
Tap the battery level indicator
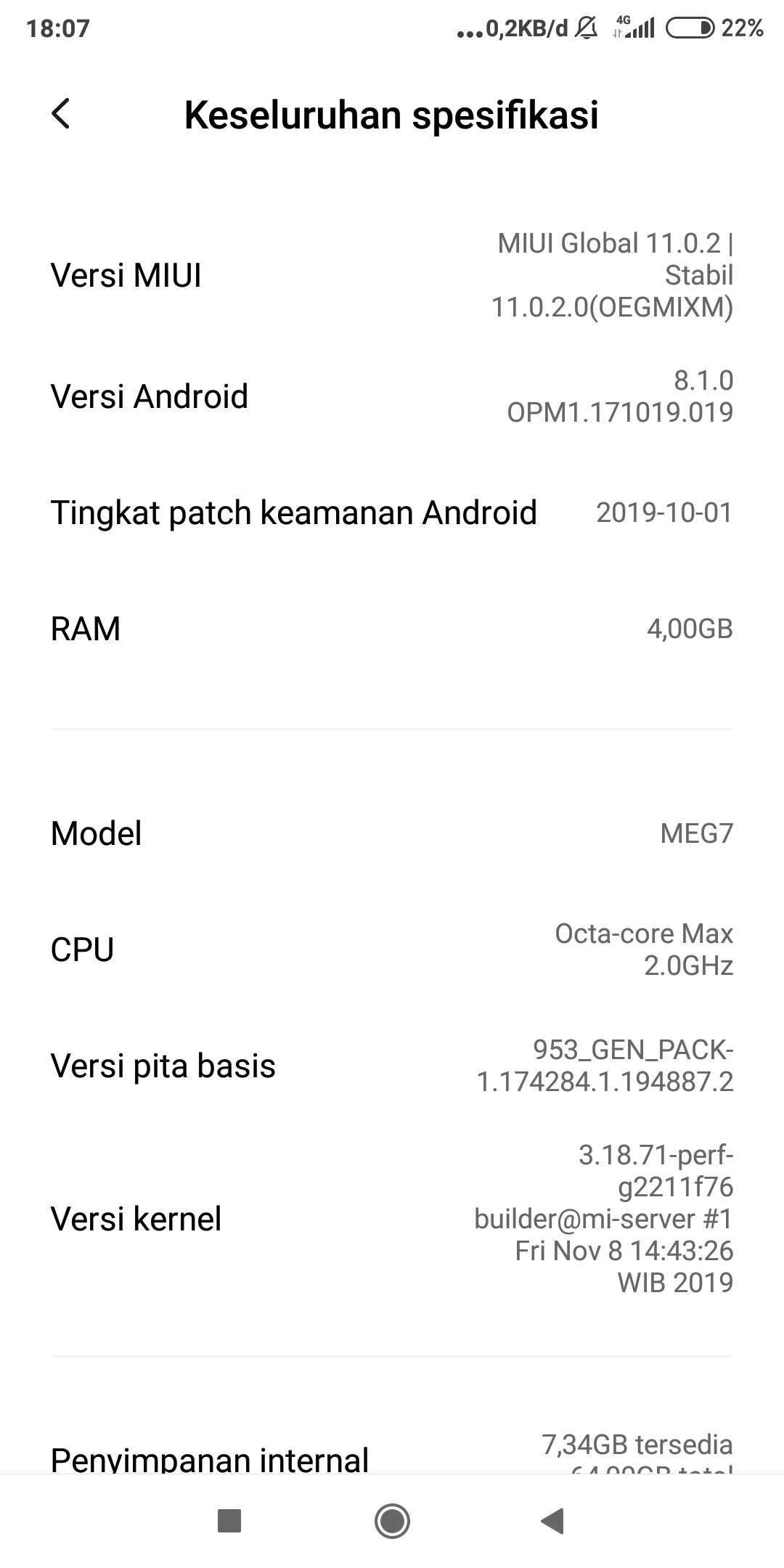690,28
